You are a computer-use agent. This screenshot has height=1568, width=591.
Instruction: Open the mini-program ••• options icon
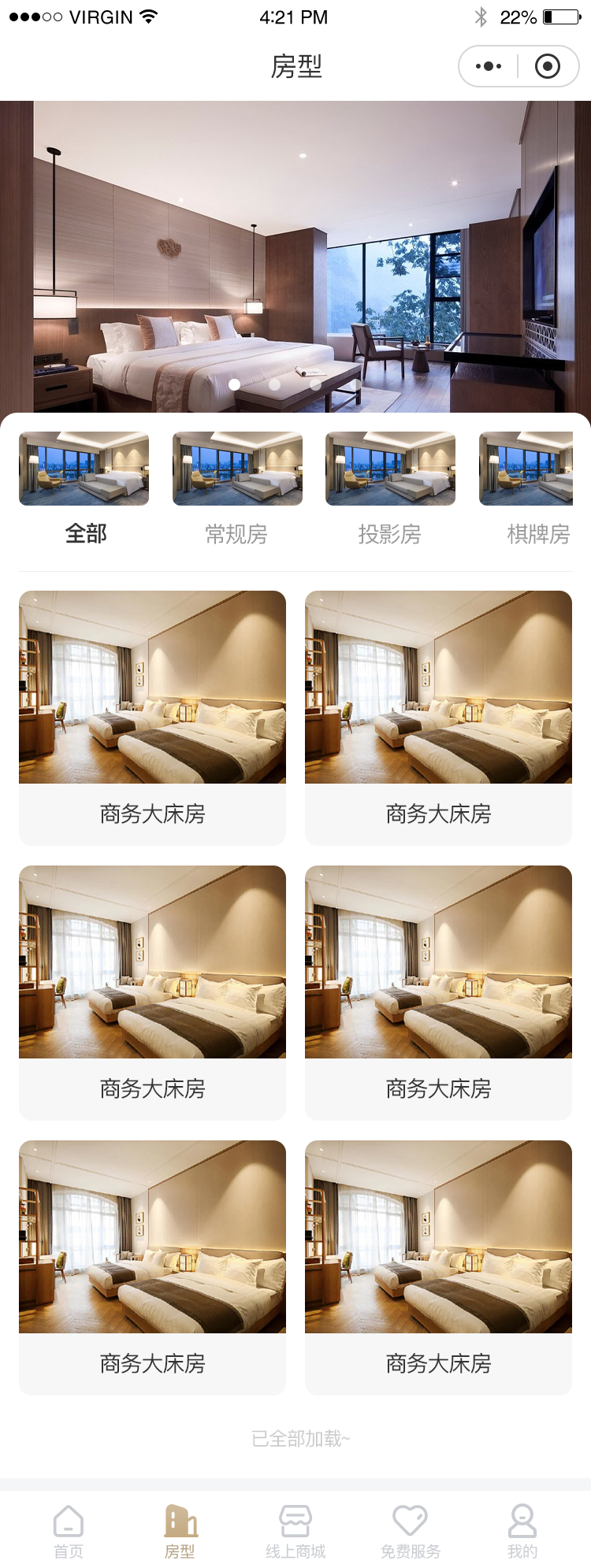(488, 66)
